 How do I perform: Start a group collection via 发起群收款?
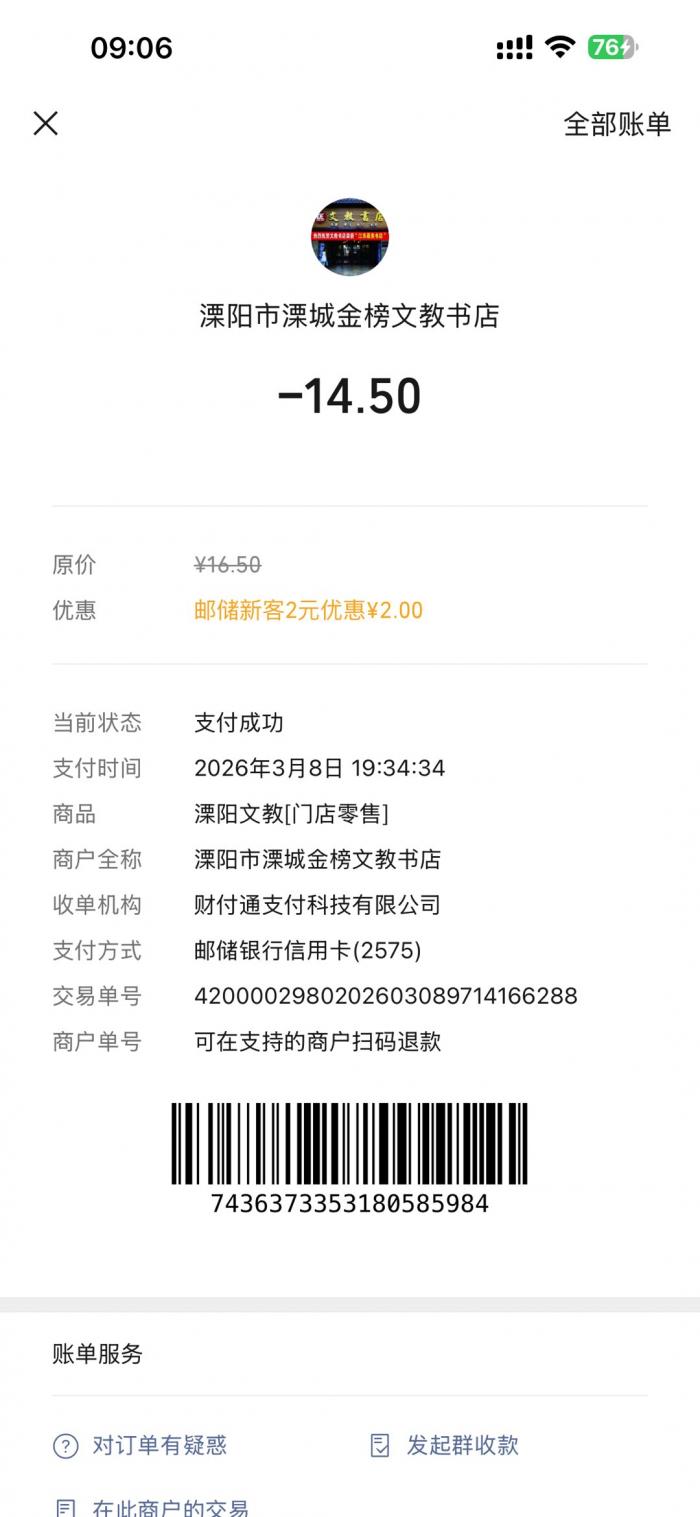(444, 1445)
